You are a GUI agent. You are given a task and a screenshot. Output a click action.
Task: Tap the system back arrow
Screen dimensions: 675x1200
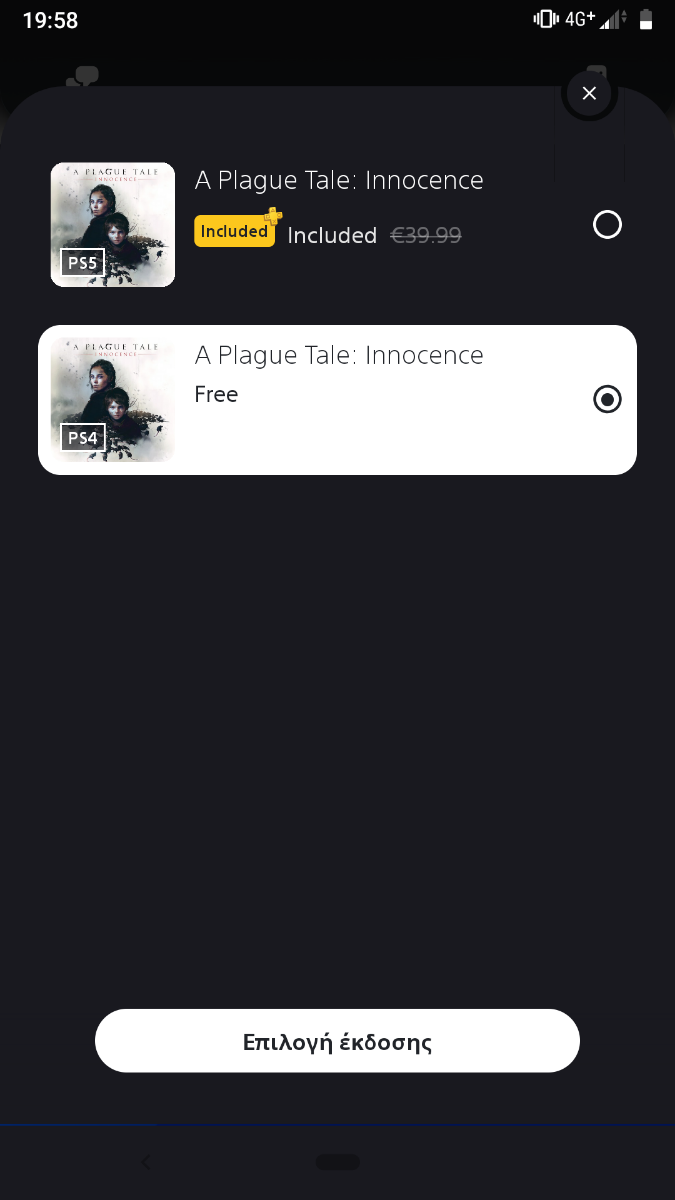pyautogui.click(x=146, y=1162)
